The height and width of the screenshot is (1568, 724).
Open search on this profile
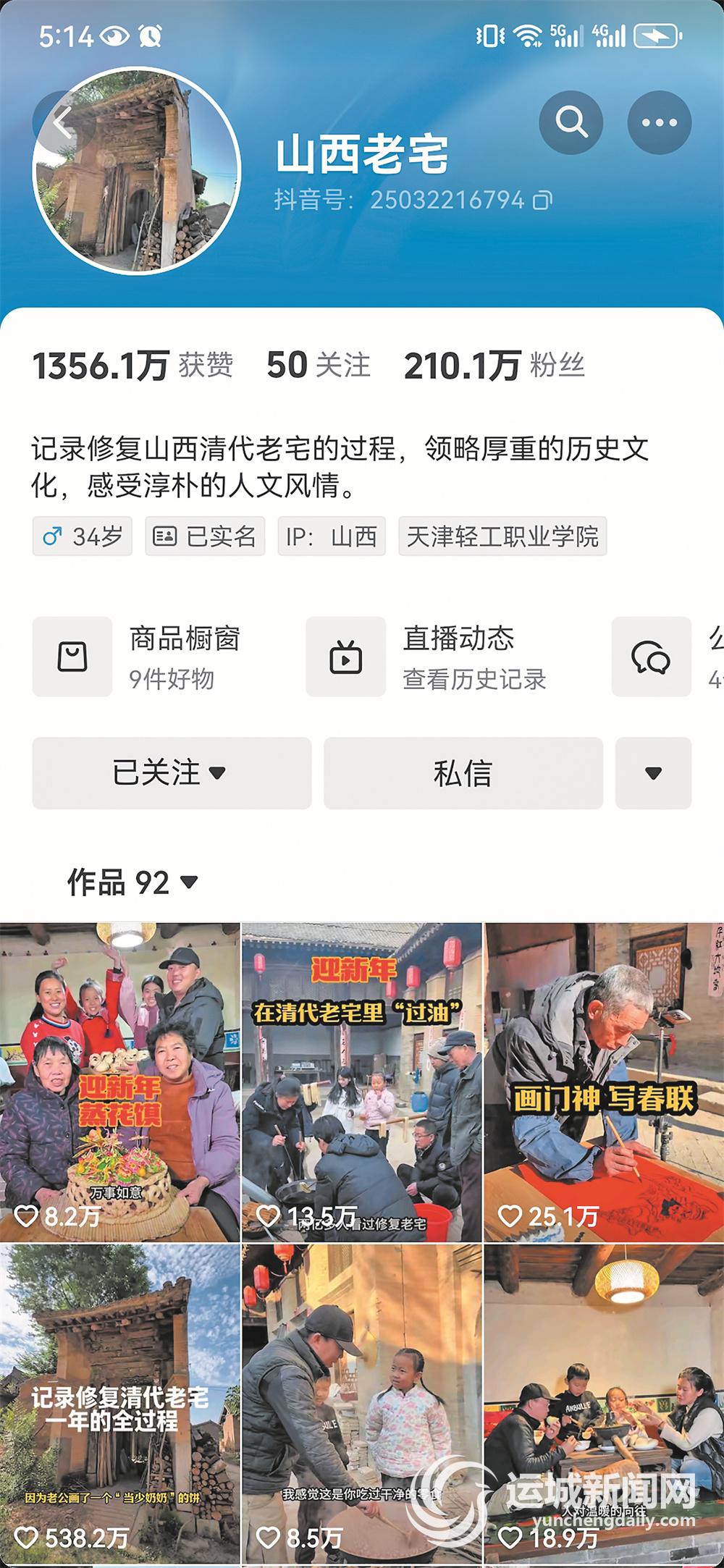(x=571, y=122)
